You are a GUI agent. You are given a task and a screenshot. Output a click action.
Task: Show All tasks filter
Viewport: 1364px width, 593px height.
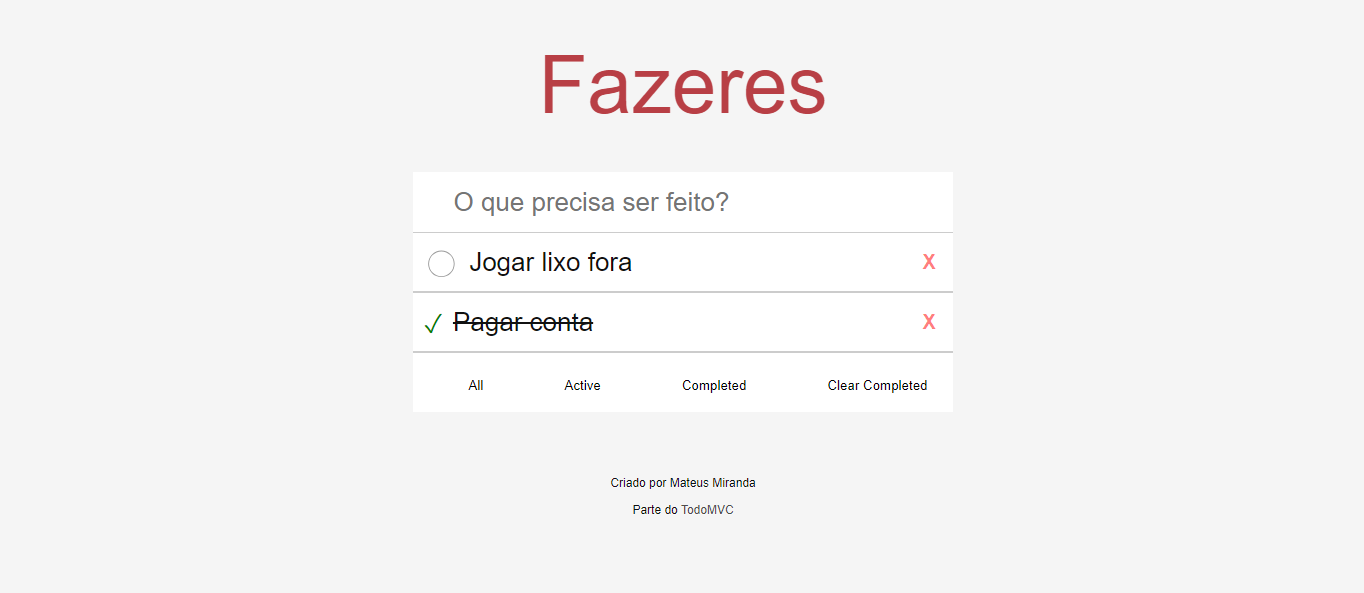tap(476, 386)
